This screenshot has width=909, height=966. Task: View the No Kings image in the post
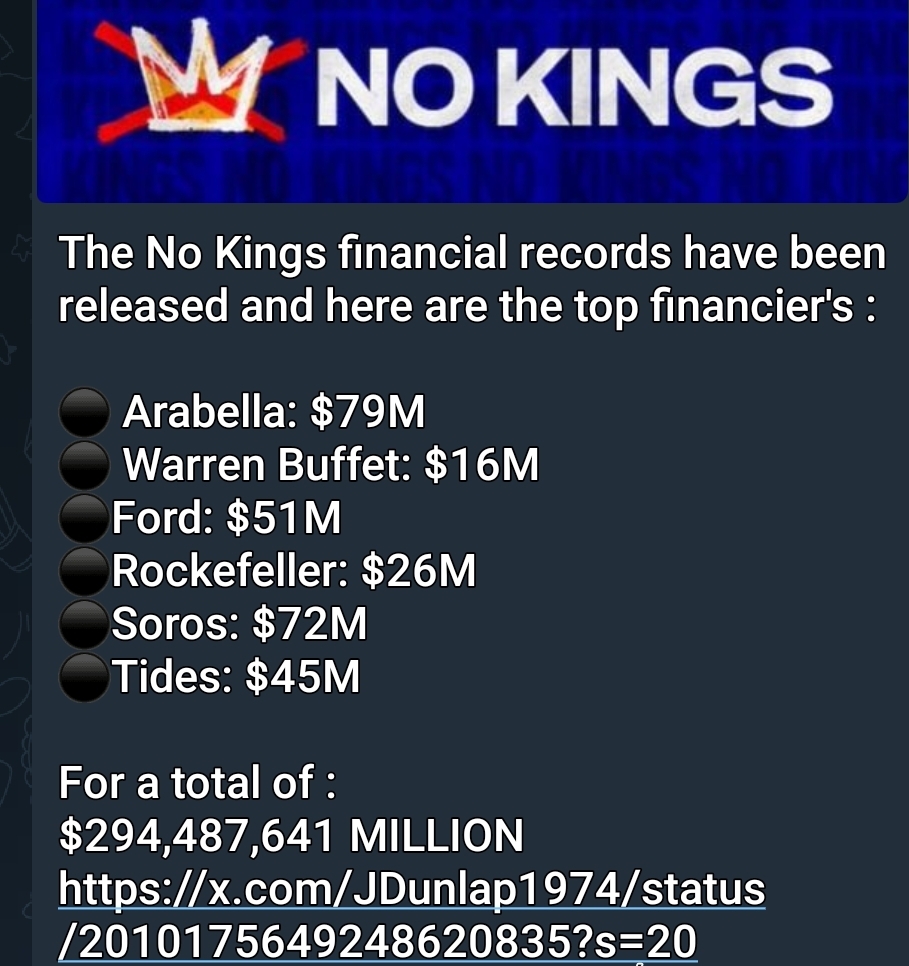[x=472, y=100]
